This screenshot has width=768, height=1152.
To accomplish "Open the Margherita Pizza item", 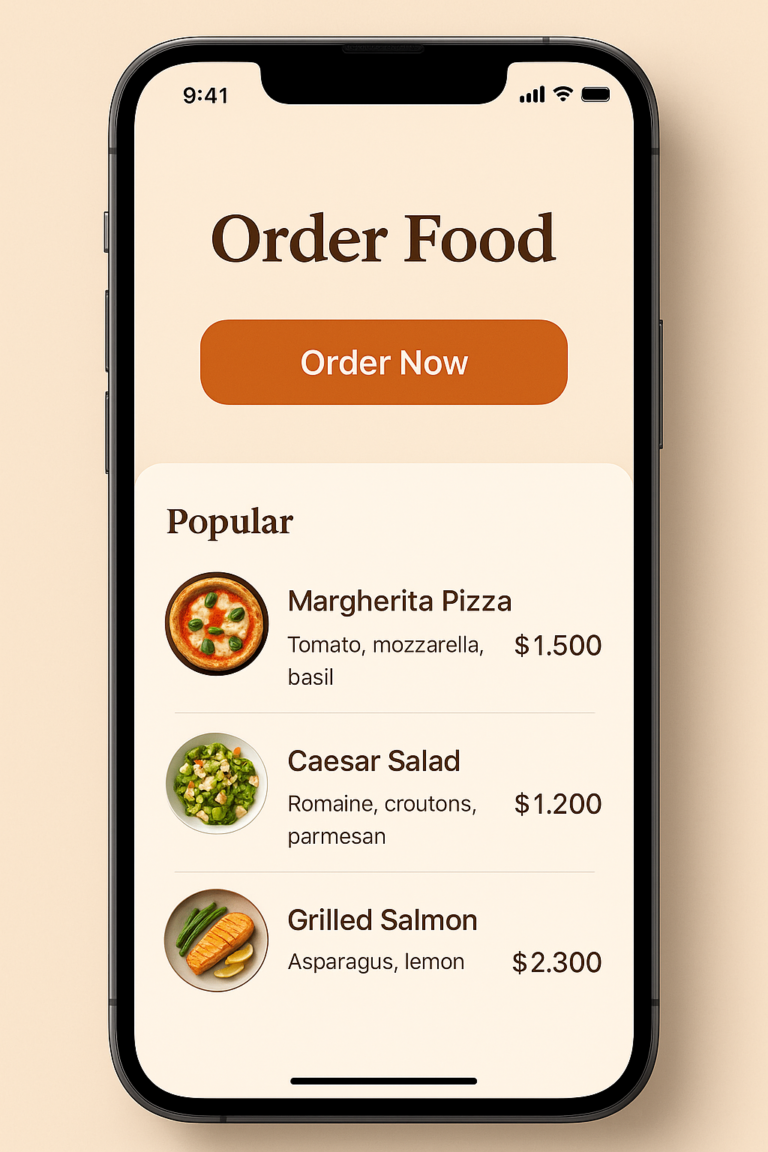I will (399, 602).
